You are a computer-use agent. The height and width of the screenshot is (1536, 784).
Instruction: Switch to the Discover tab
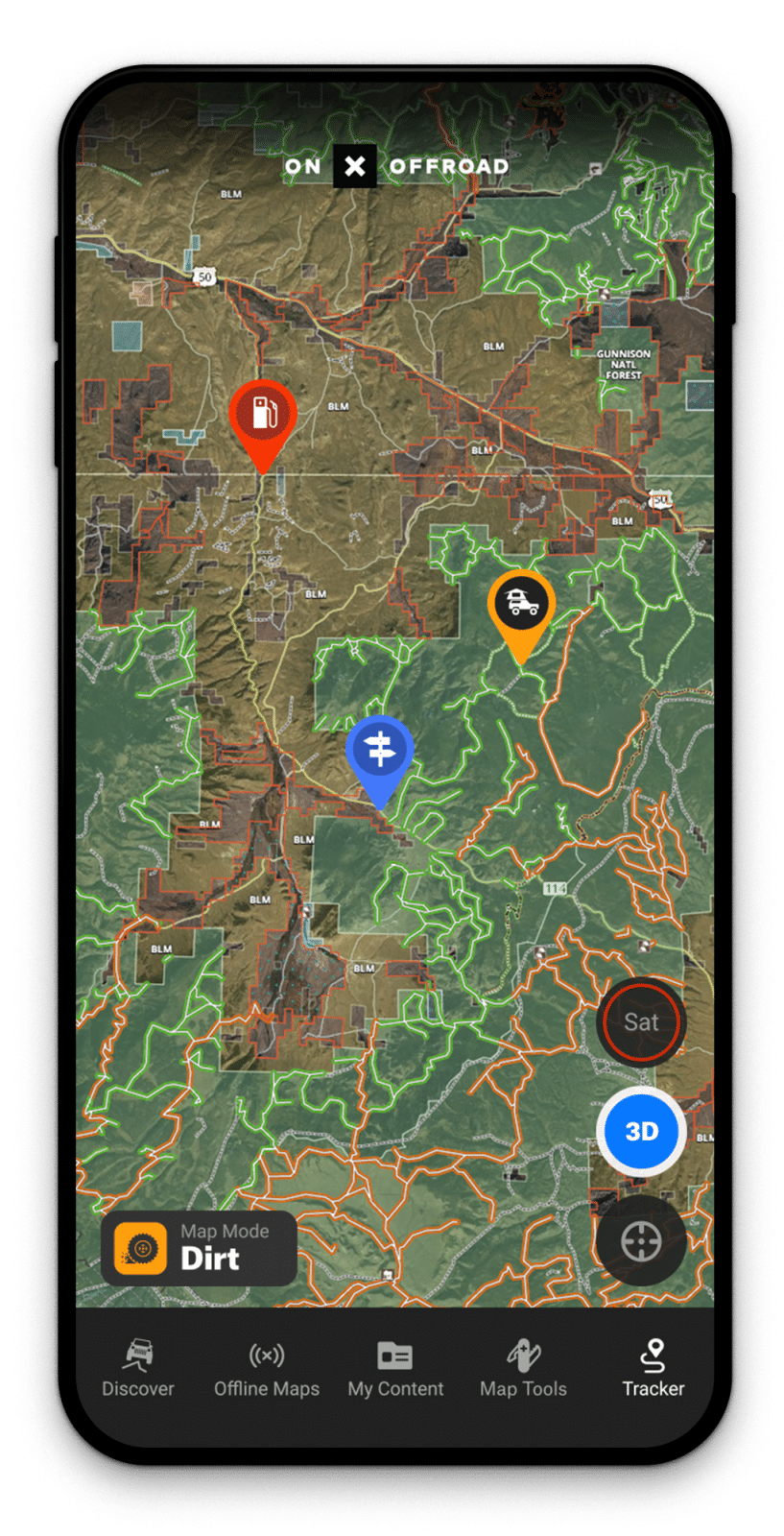point(138,1369)
